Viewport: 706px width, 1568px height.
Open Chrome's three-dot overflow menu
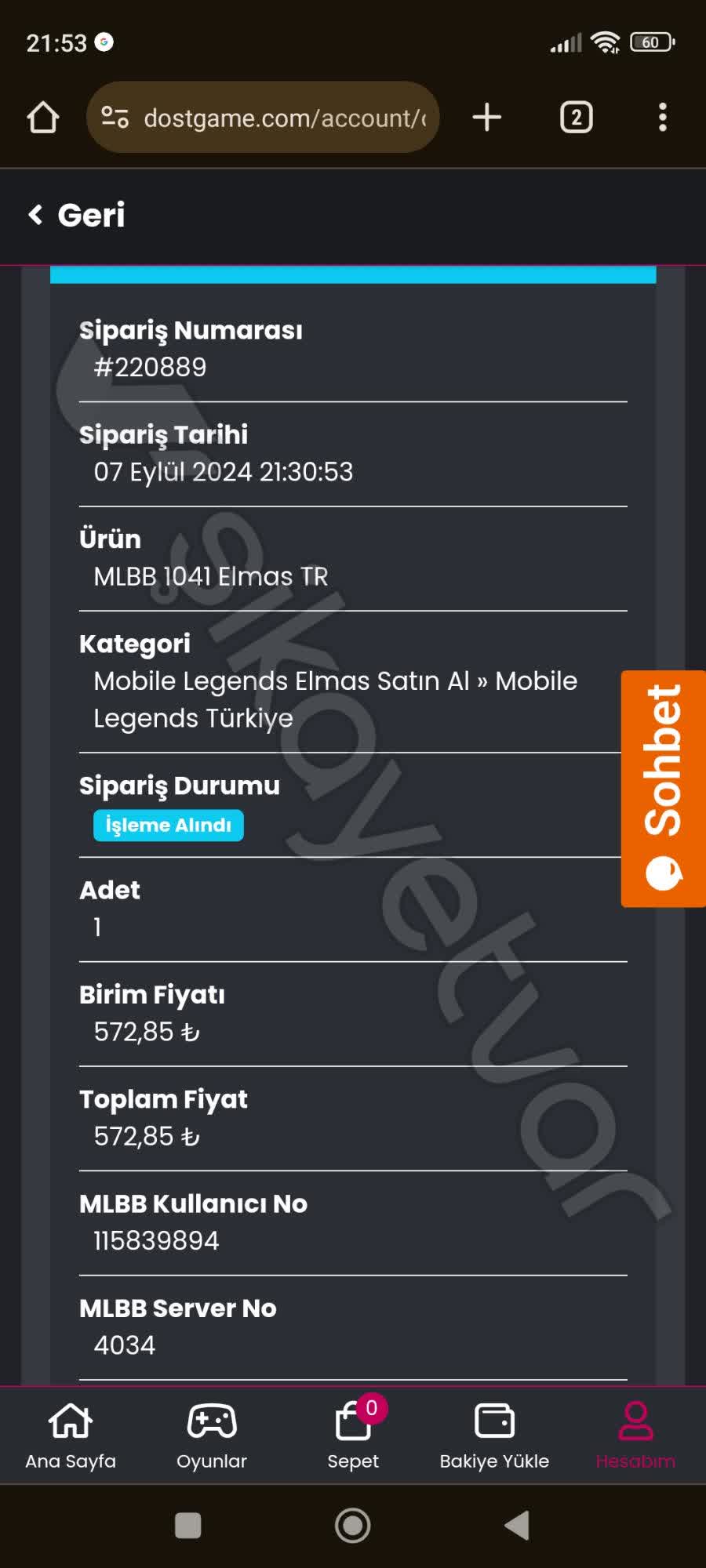pyautogui.click(x=661, y=118)
